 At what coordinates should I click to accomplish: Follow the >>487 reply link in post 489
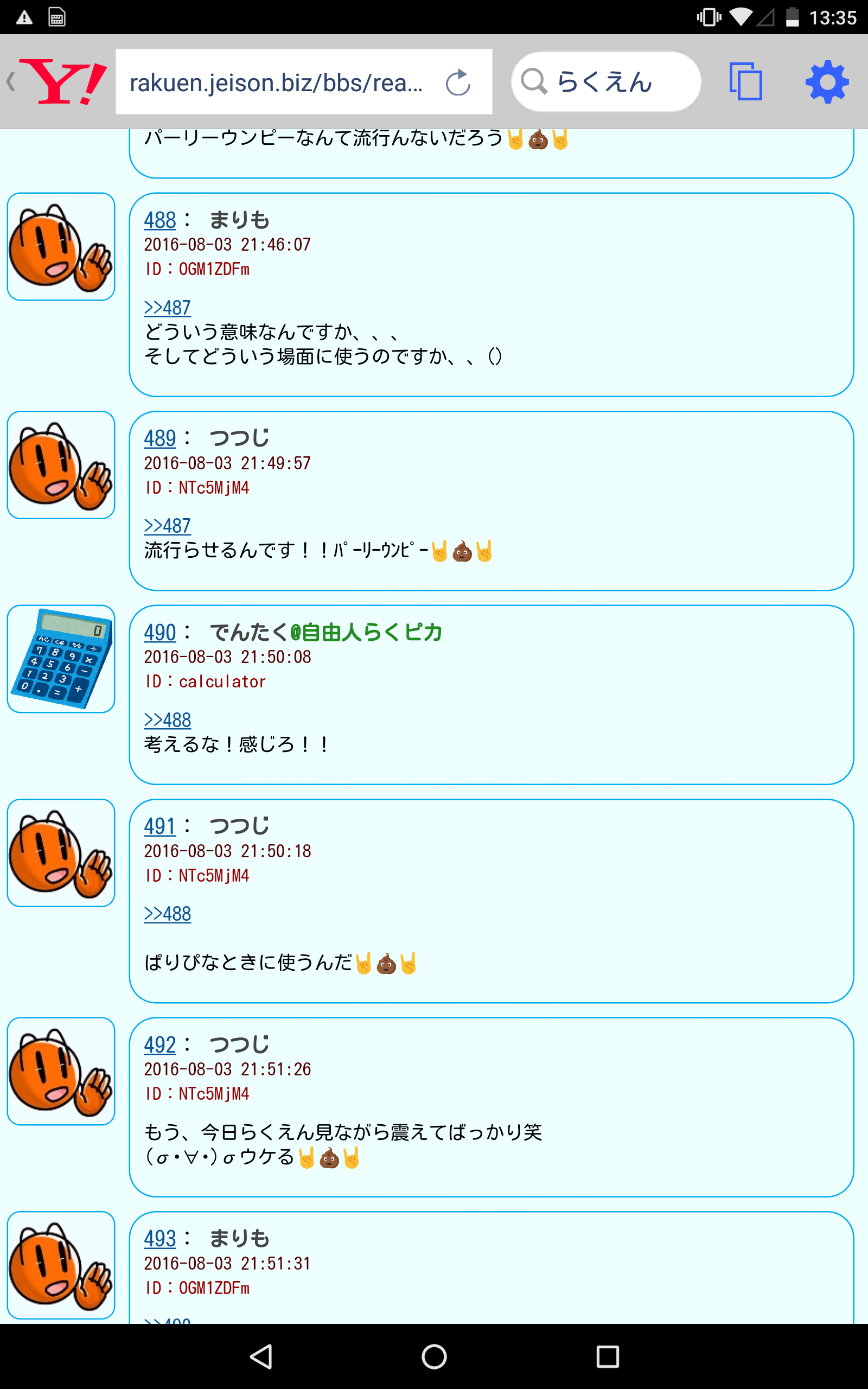(x=167, y=526)
